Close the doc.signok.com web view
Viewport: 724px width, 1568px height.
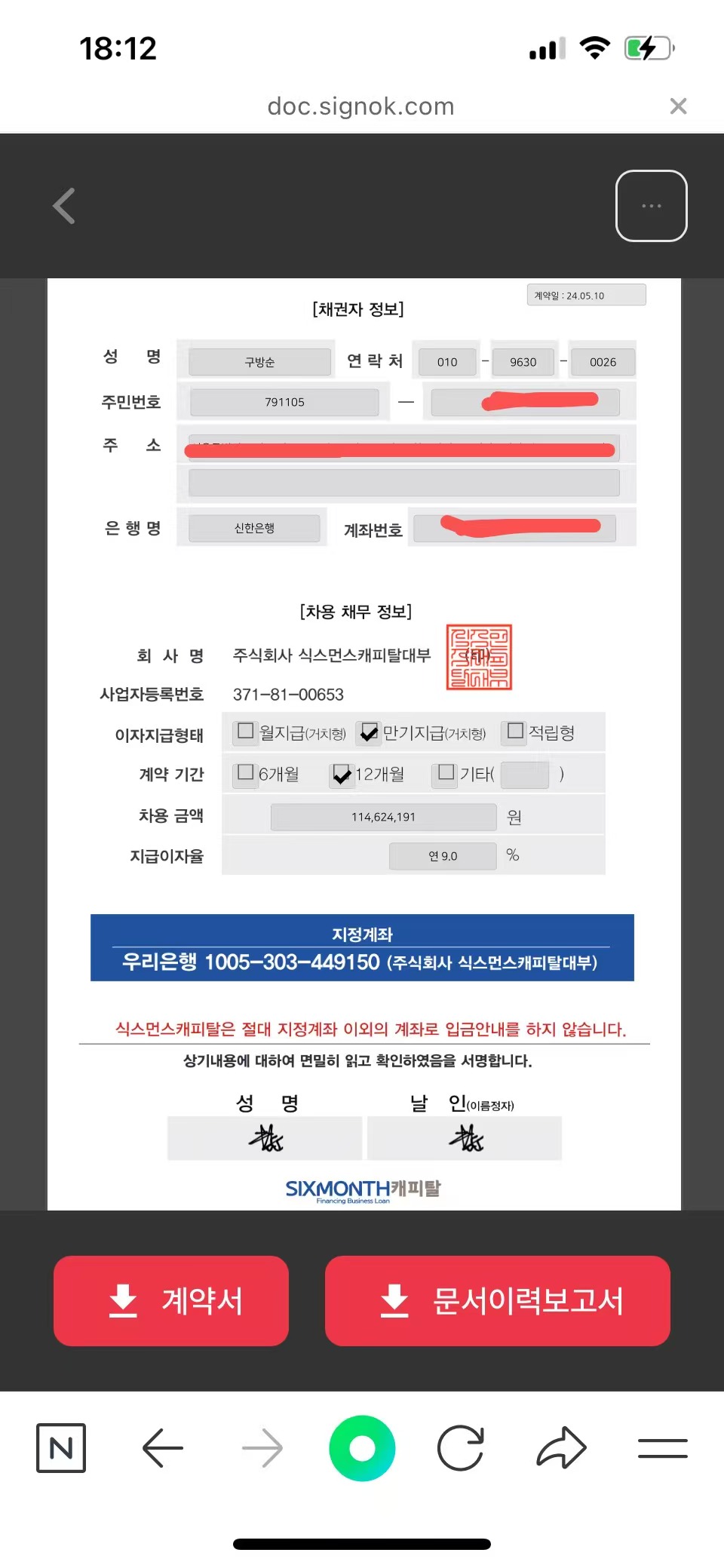click(x=678, y=106)
